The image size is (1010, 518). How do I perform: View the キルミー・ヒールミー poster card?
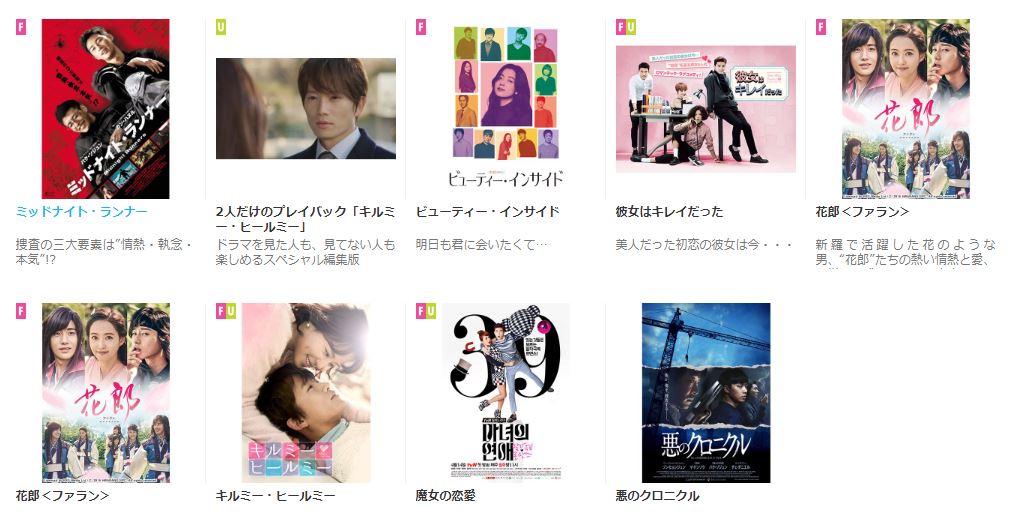305,393
